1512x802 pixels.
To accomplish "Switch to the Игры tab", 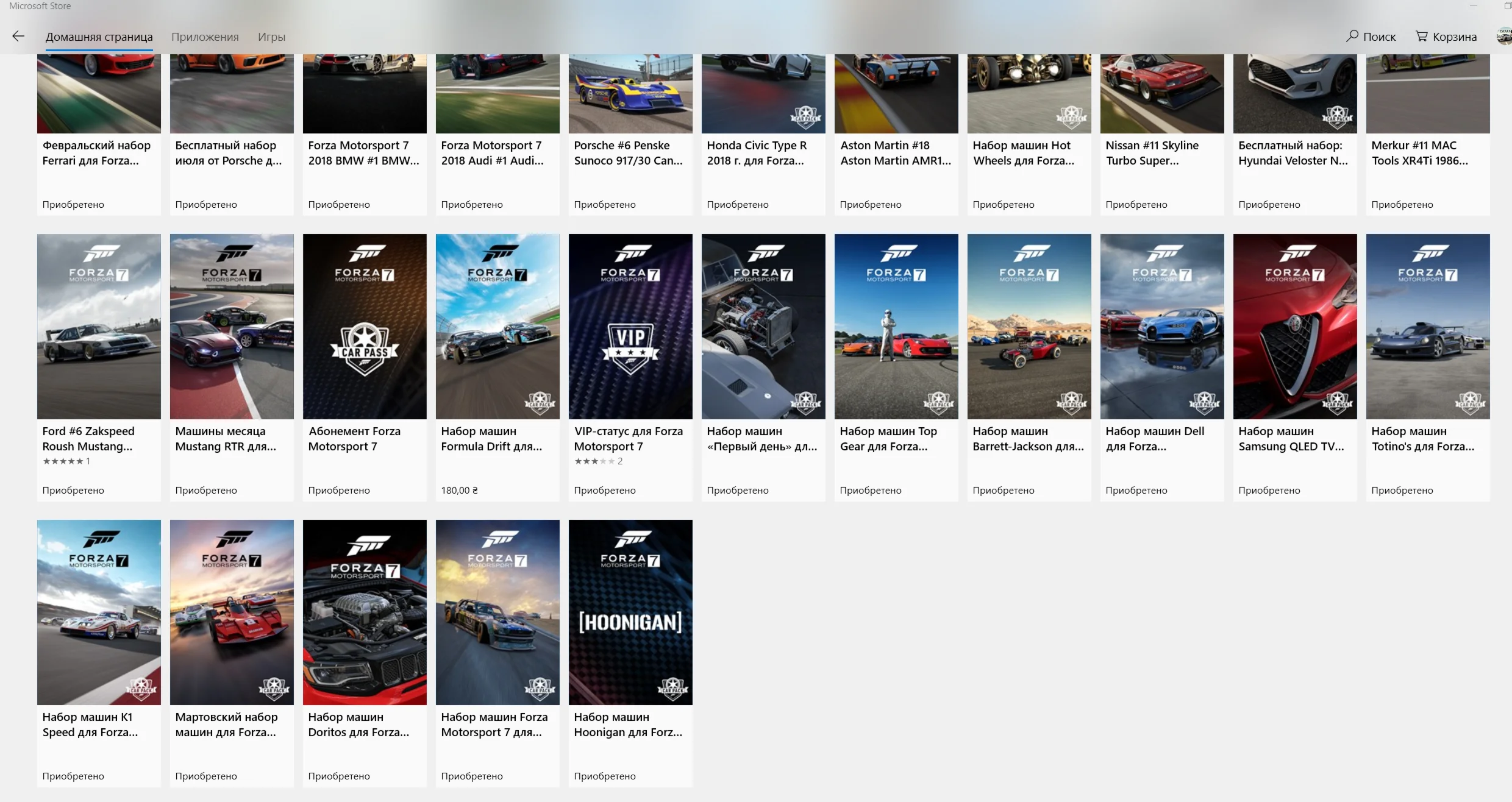I will [271, 37].
